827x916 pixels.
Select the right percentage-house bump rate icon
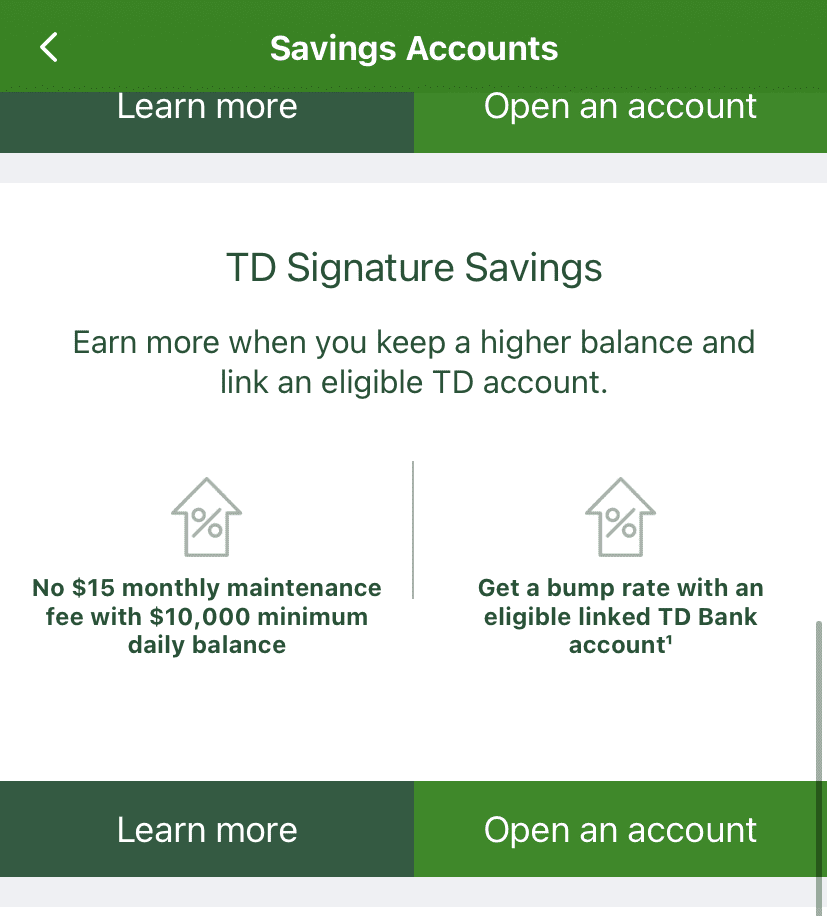[620, 517]
